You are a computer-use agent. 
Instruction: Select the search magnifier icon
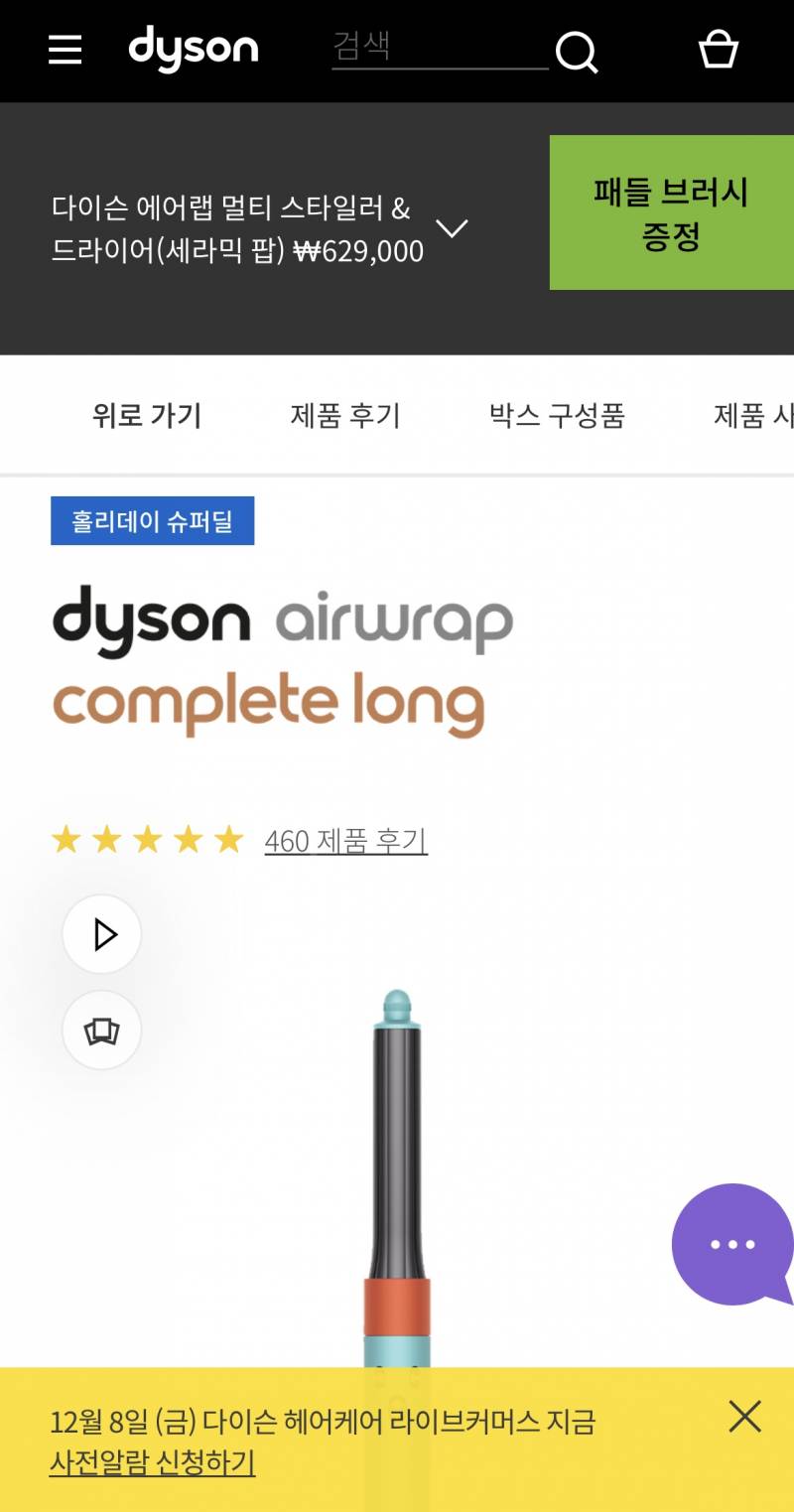coord(577,54)
